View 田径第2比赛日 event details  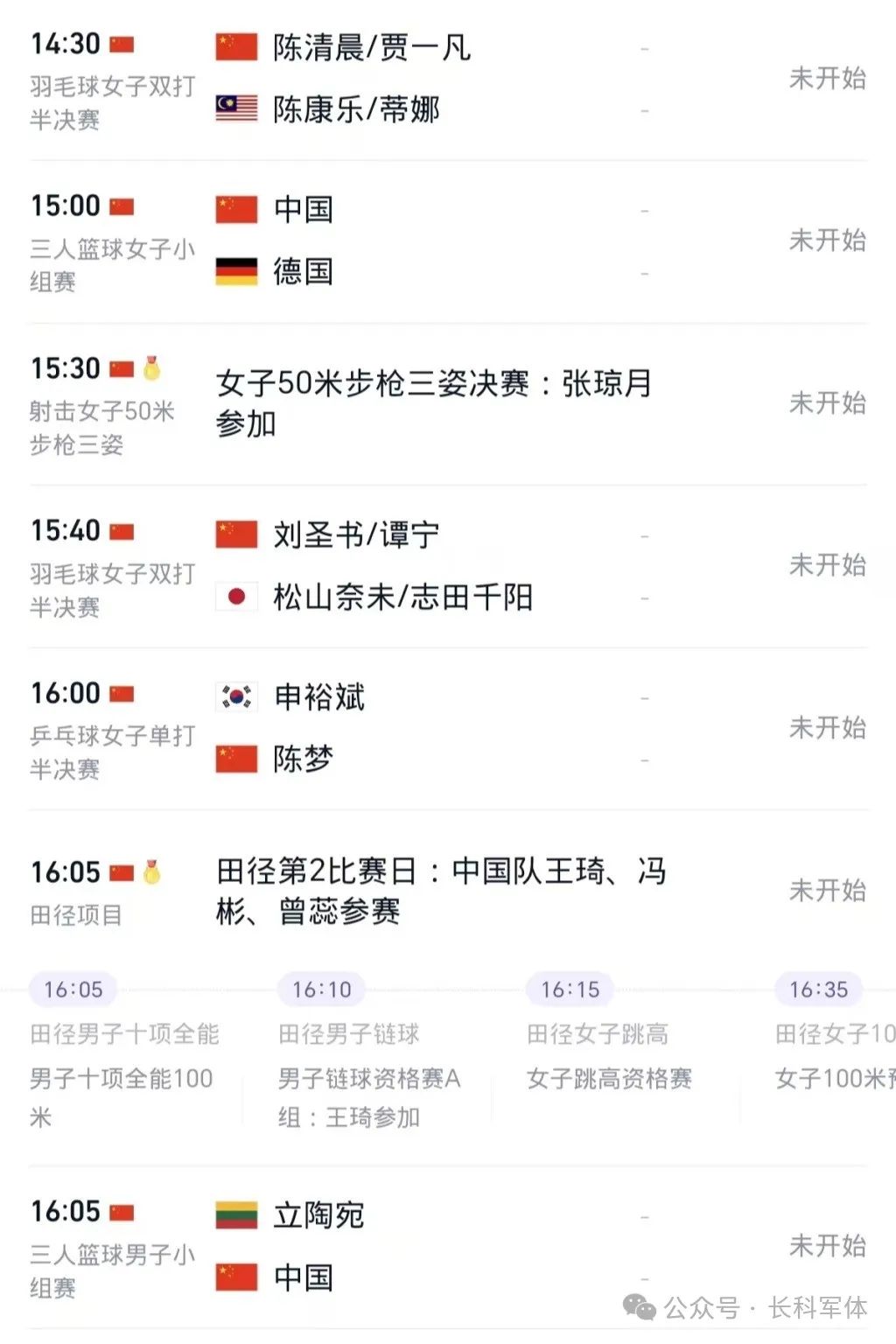click(446, 891)
